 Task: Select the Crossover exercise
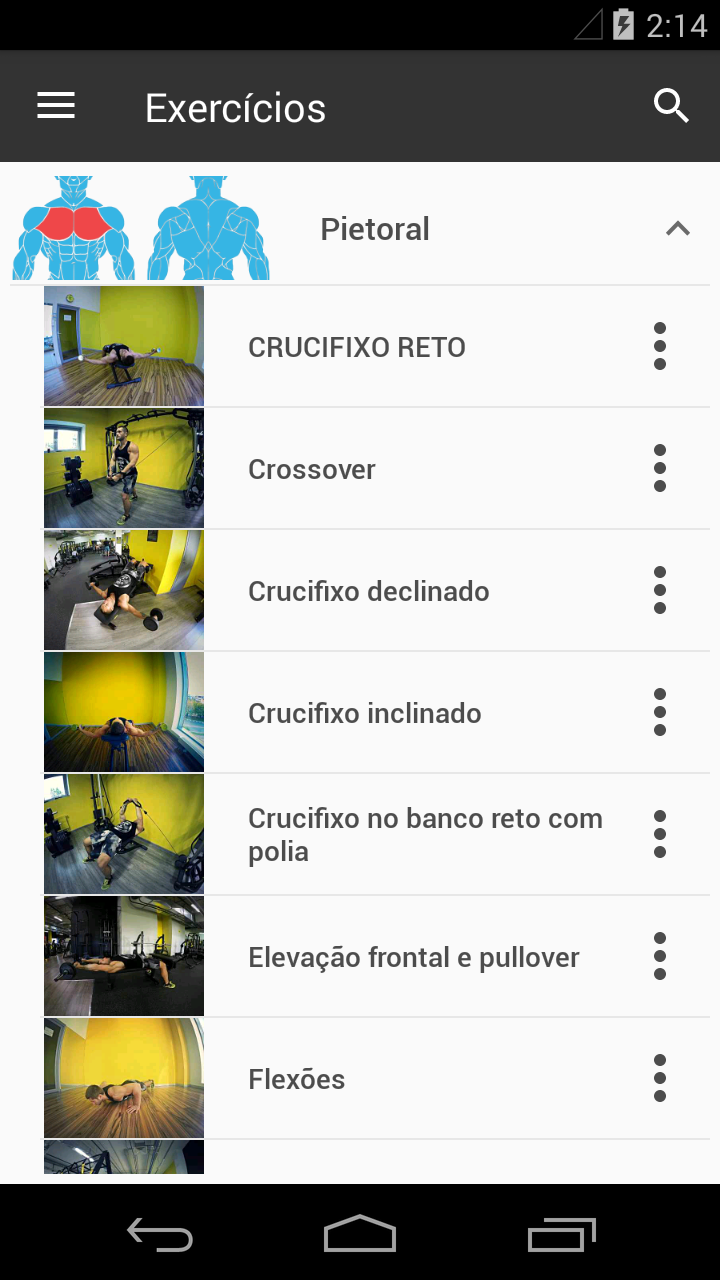(312, 469)
